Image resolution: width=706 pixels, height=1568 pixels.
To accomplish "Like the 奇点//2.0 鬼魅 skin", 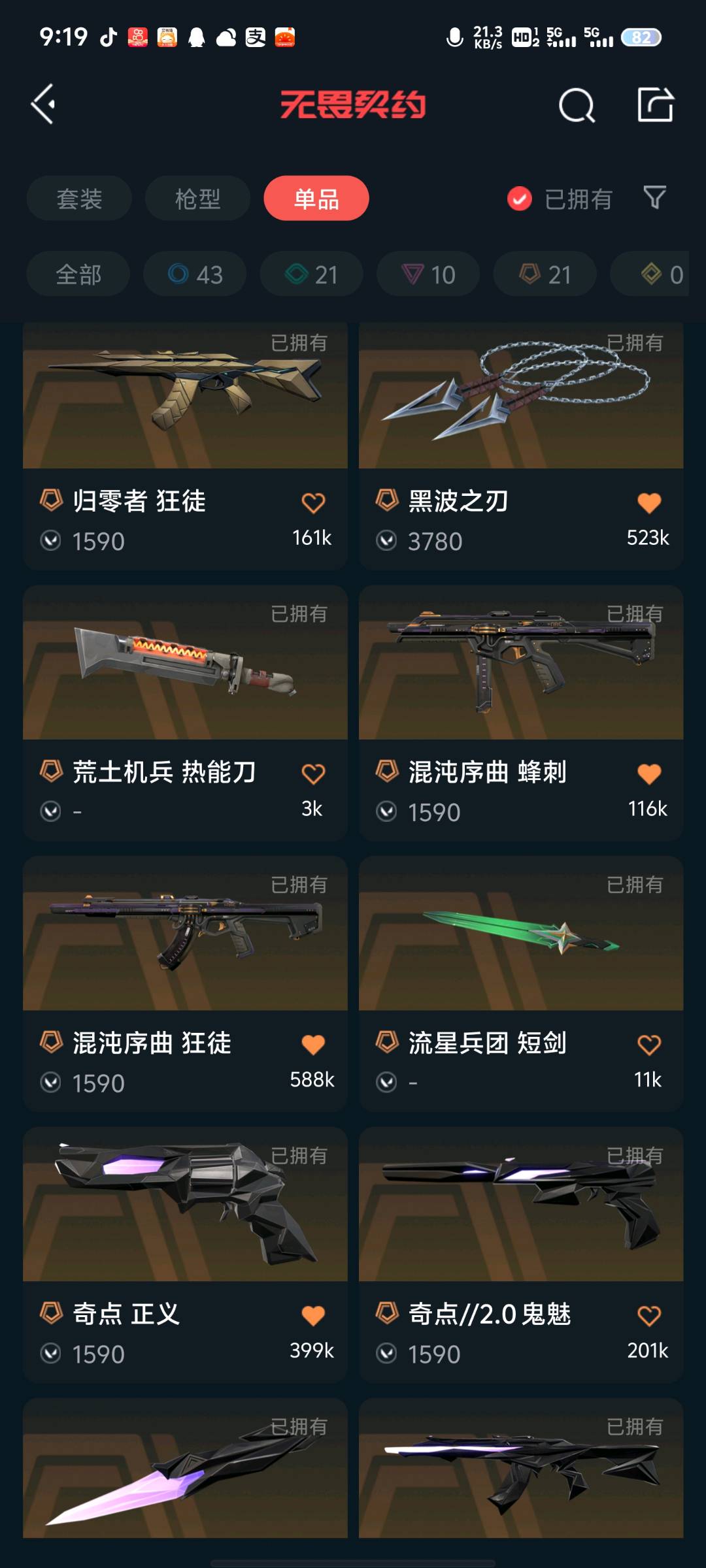I will point(649,1315).
